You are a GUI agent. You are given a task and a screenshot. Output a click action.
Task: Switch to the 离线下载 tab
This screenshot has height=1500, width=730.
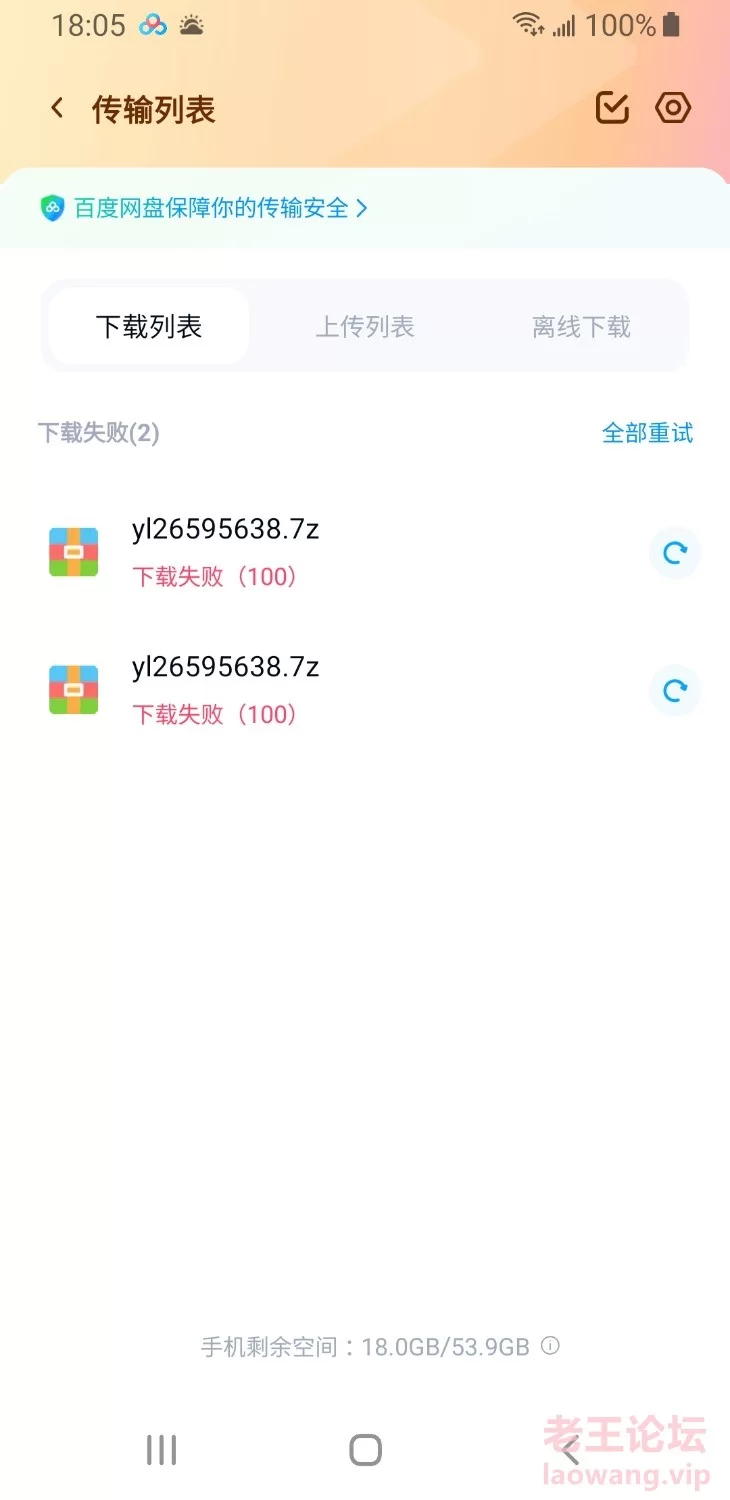[581, 327]
